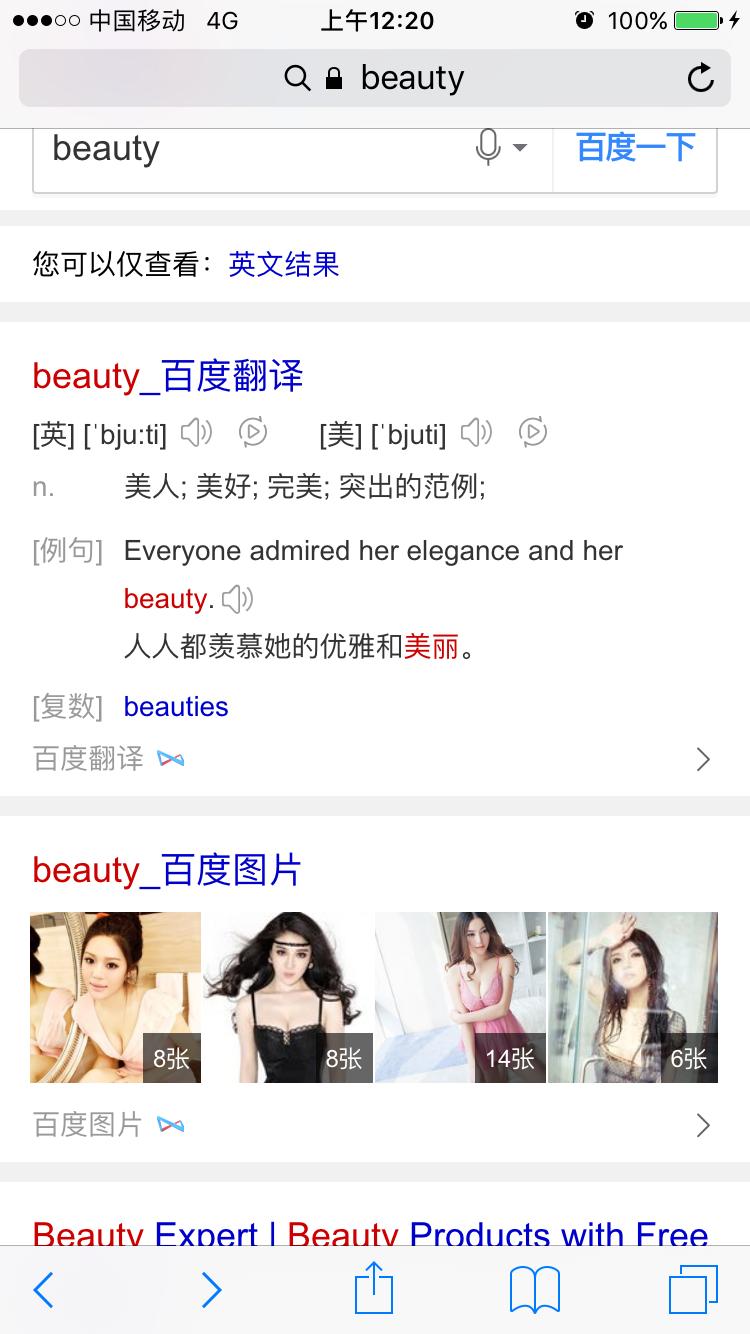Tap the 百度一下 search button

[636, 149]
